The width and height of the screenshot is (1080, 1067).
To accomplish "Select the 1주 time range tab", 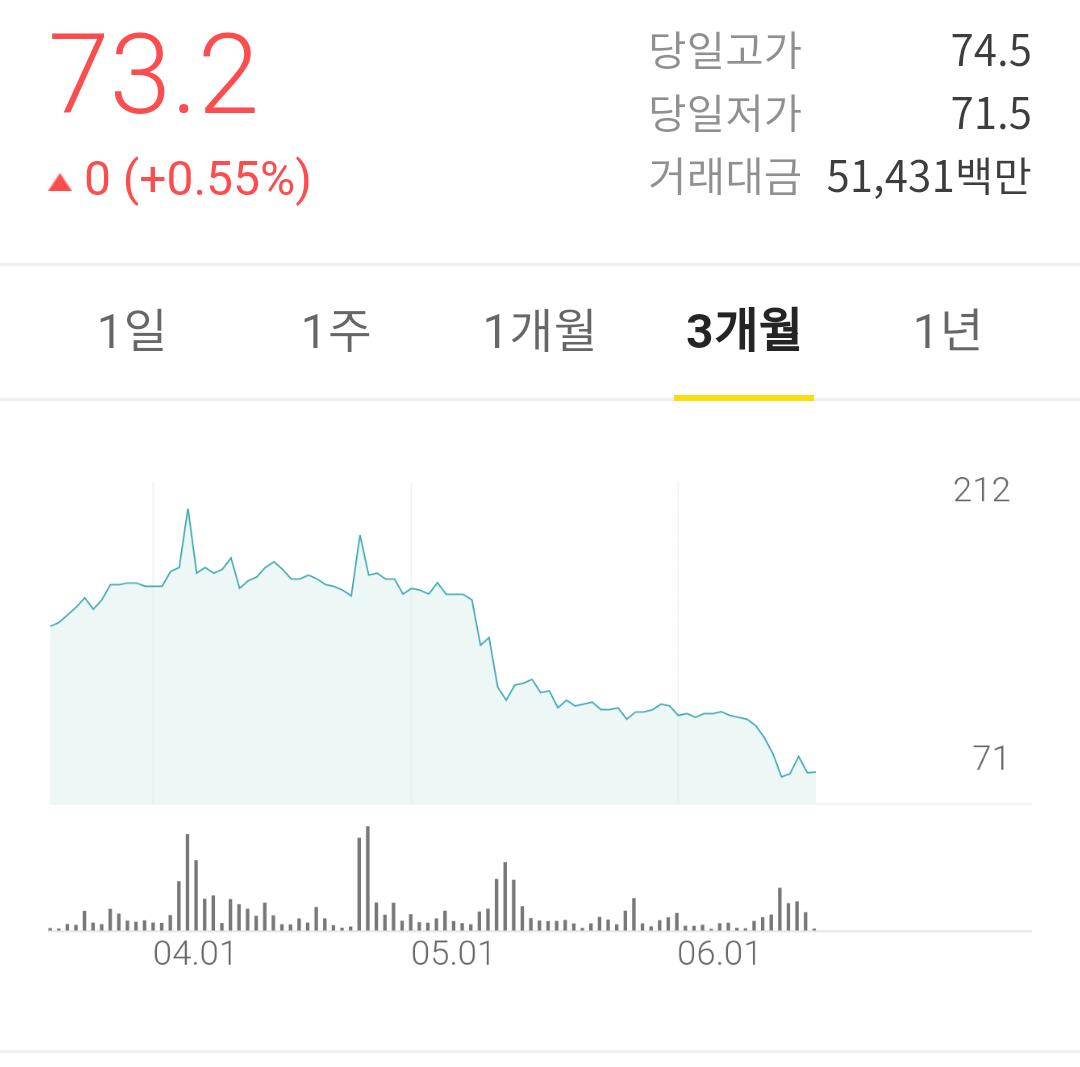I will point(336,330).
